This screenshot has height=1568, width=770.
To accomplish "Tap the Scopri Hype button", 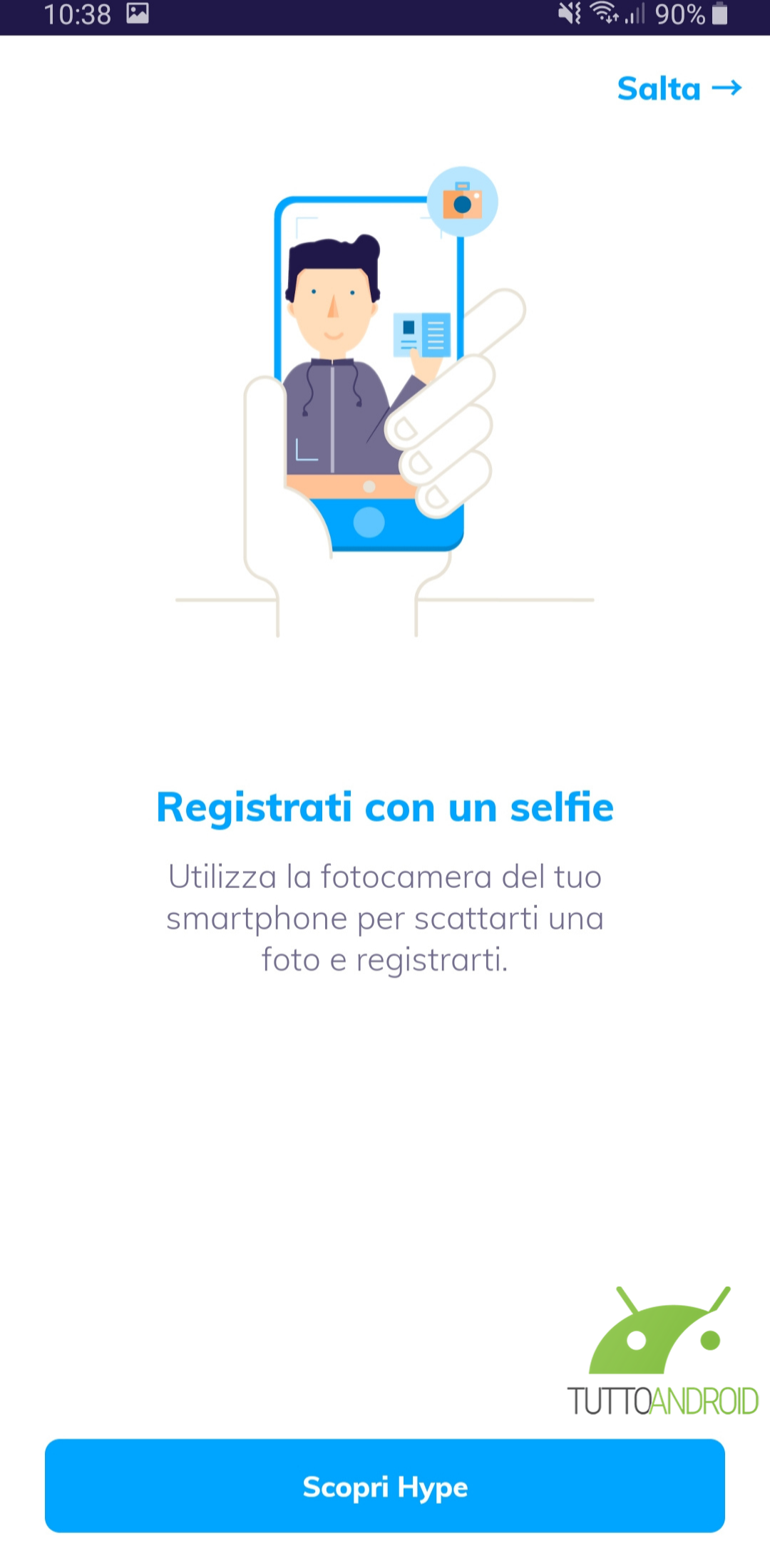I will click(385, 1486).
